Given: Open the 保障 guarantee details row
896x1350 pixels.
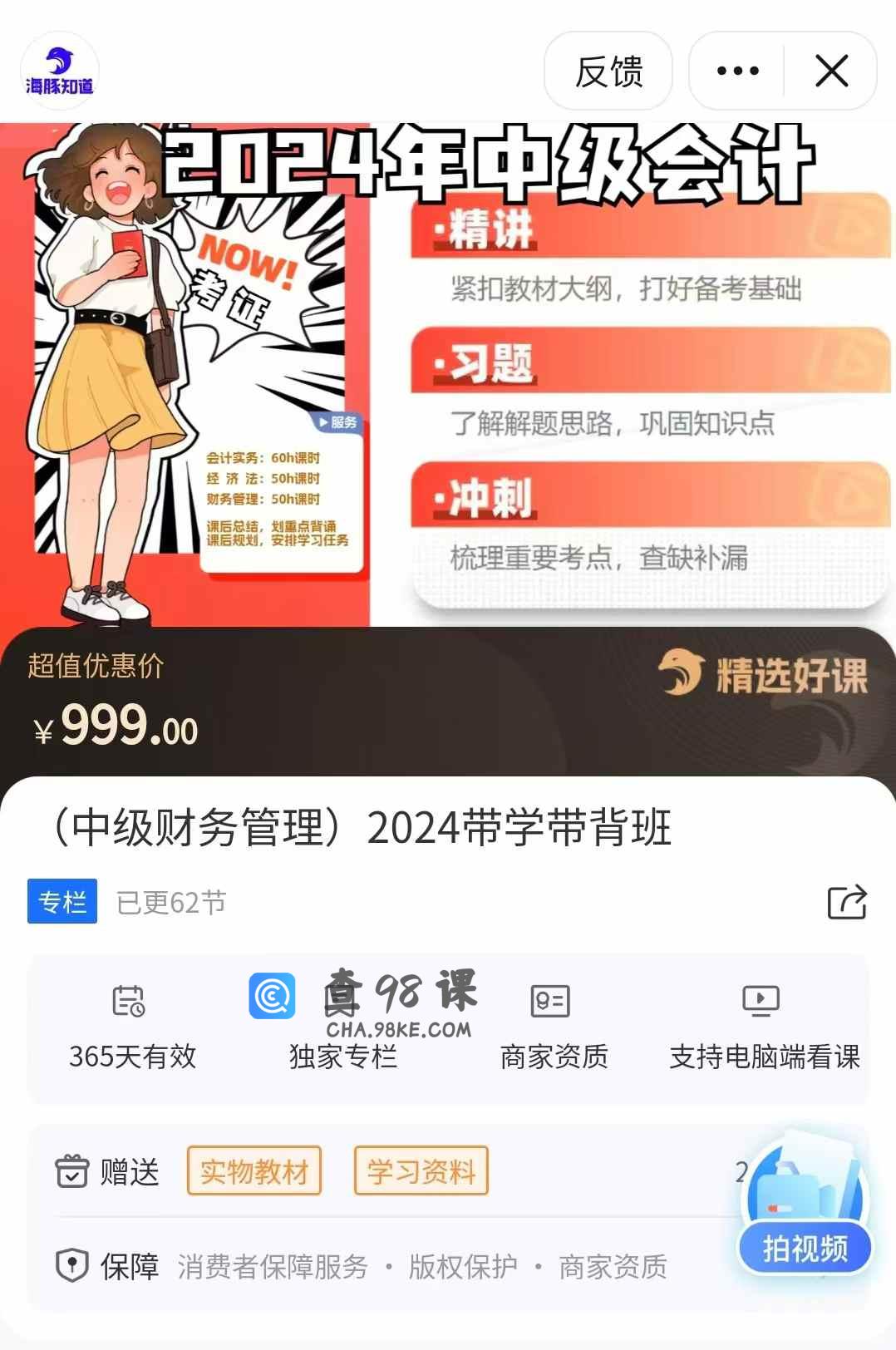Looking at the screenshot, I should coord(374,1266).
